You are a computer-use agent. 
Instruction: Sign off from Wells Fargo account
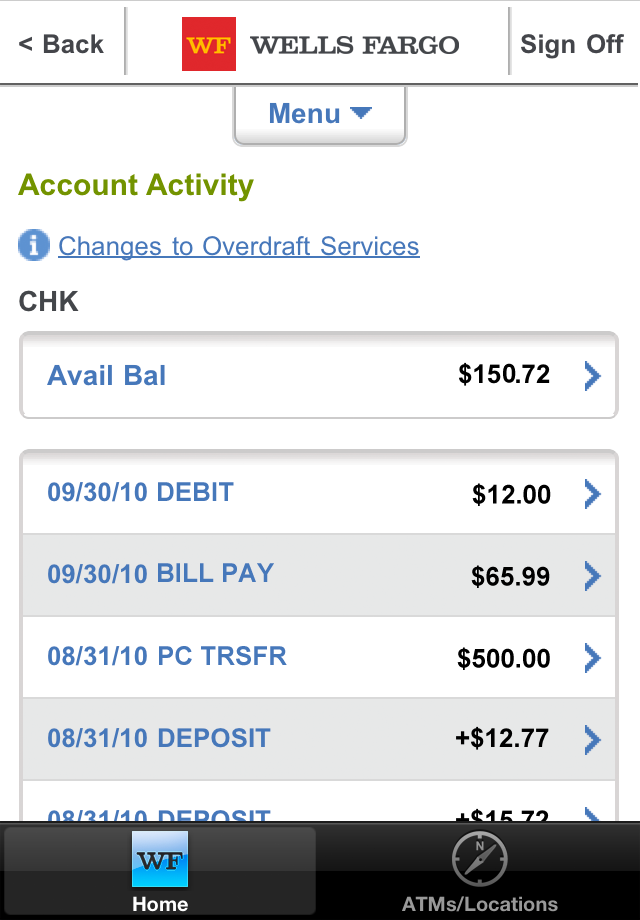click(x=572, y=44)
